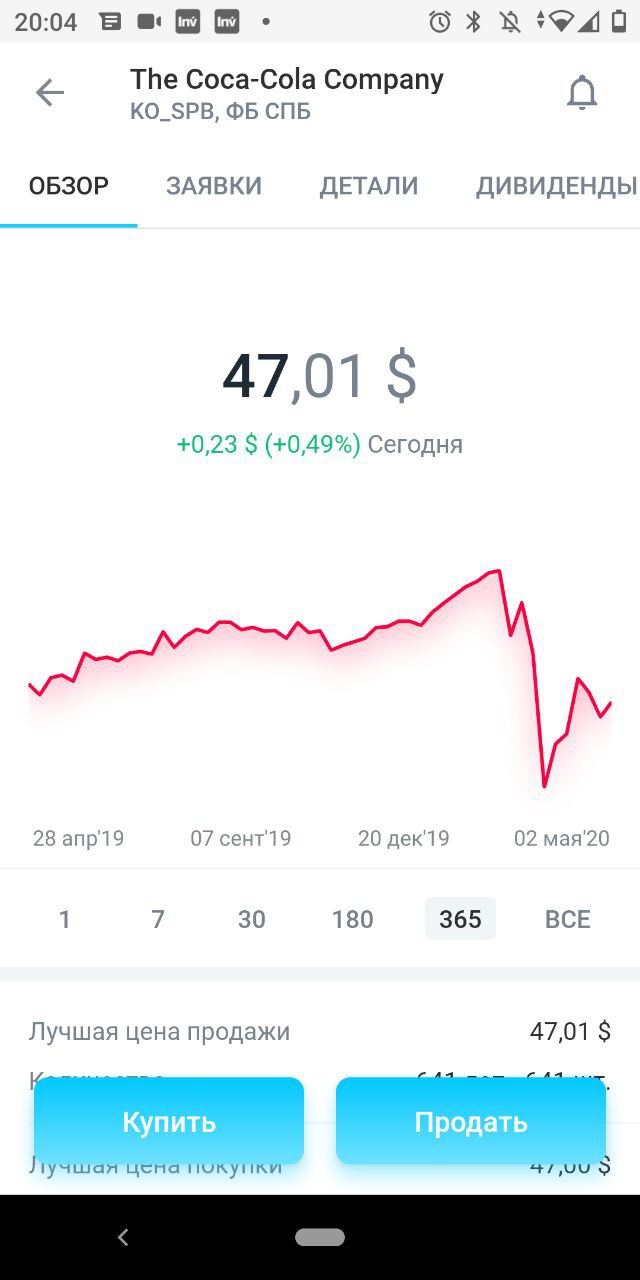Tap the system back button
The height and width of the screenshot is (1280, 640).
123,1237
